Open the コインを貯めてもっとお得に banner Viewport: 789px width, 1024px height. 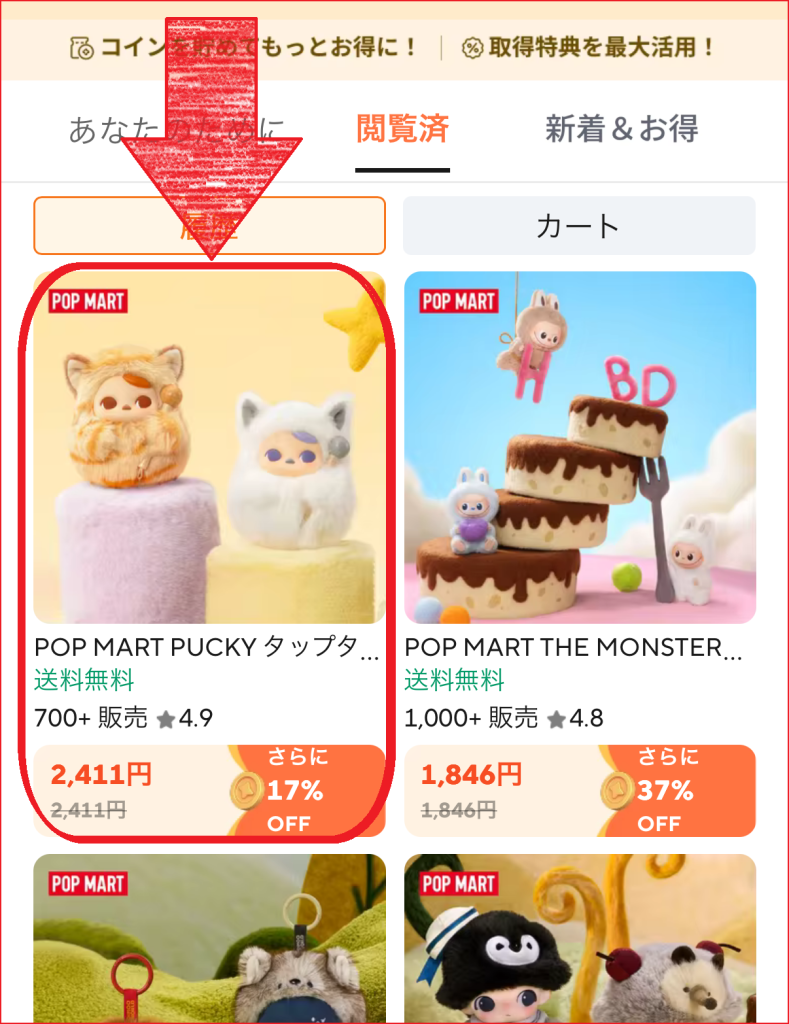point(245,47)
